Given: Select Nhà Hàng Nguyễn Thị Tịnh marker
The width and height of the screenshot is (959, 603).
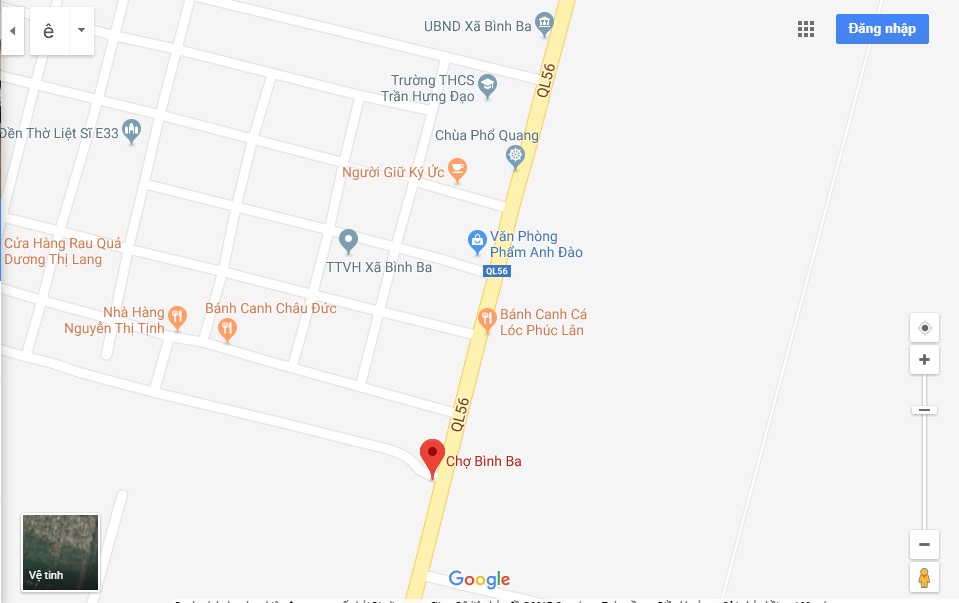Looking at the screenshot, I should (177, 317).
